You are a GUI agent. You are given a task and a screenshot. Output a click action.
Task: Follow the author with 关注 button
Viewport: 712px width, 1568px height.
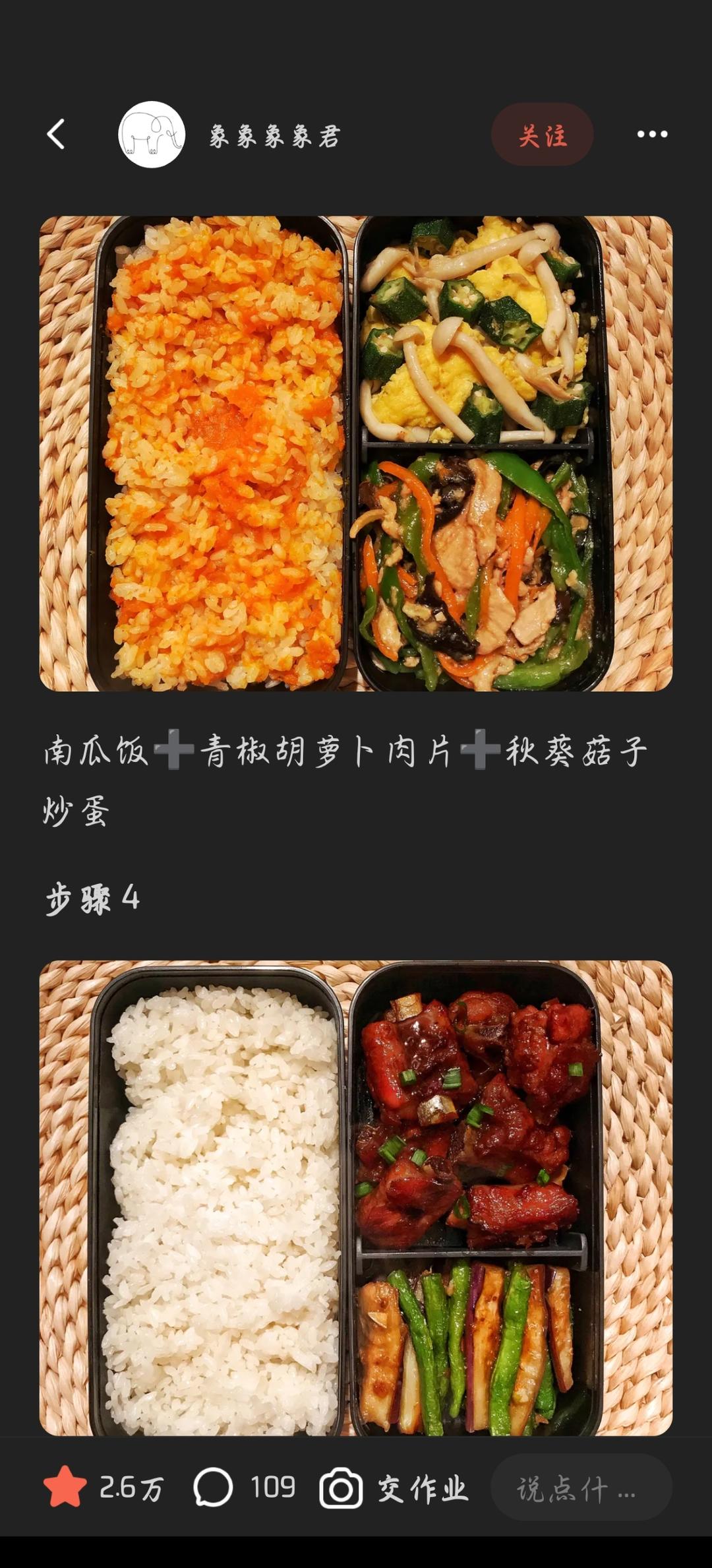pyautogui.click(x=542, y=135)
